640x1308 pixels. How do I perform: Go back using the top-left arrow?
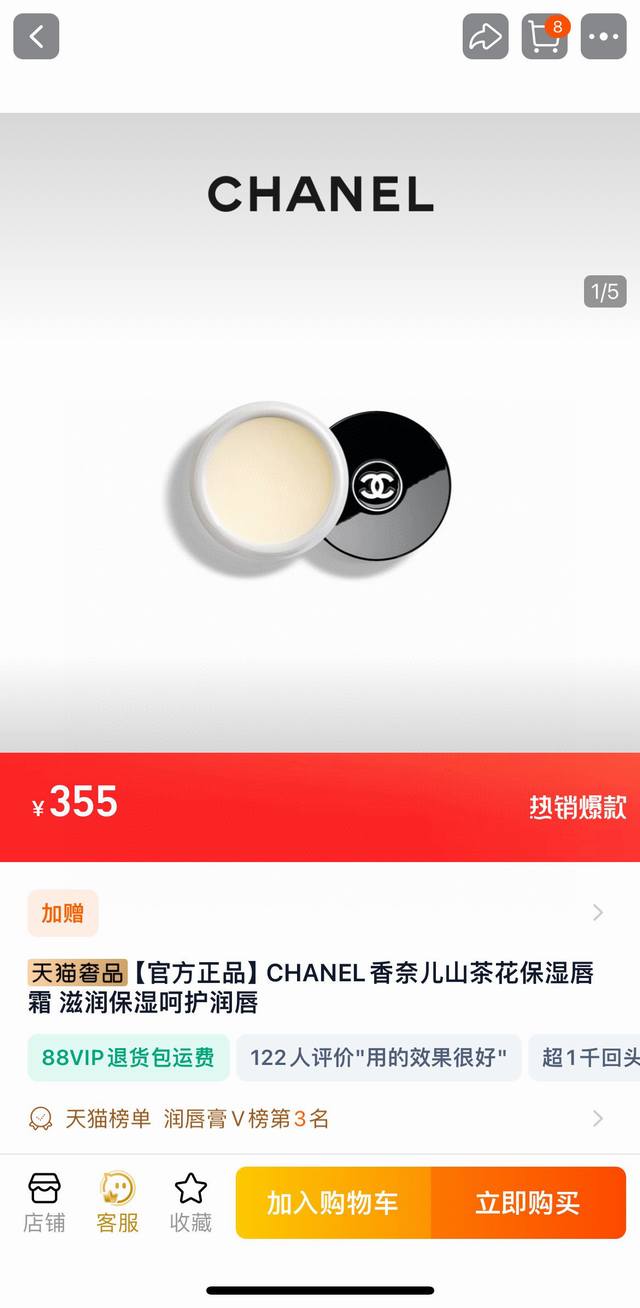36,37
